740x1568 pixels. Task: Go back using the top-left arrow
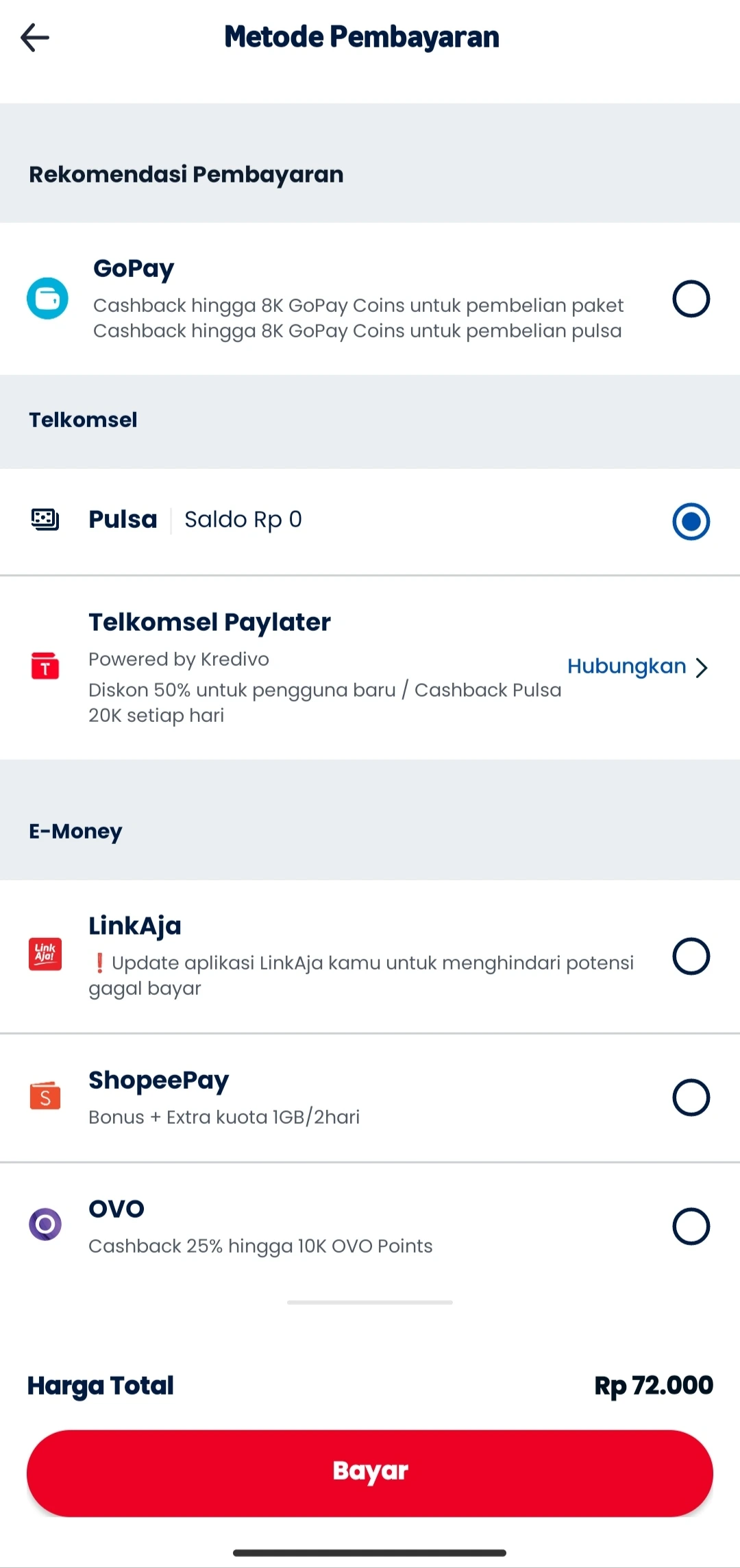(35, 38)
